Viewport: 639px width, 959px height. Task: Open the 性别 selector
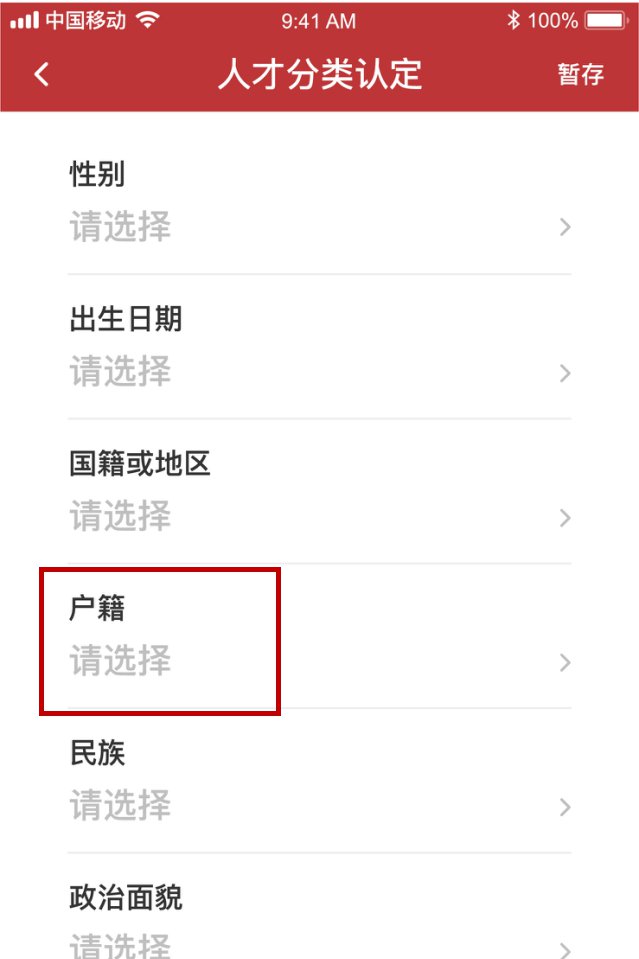click(319, 227)
